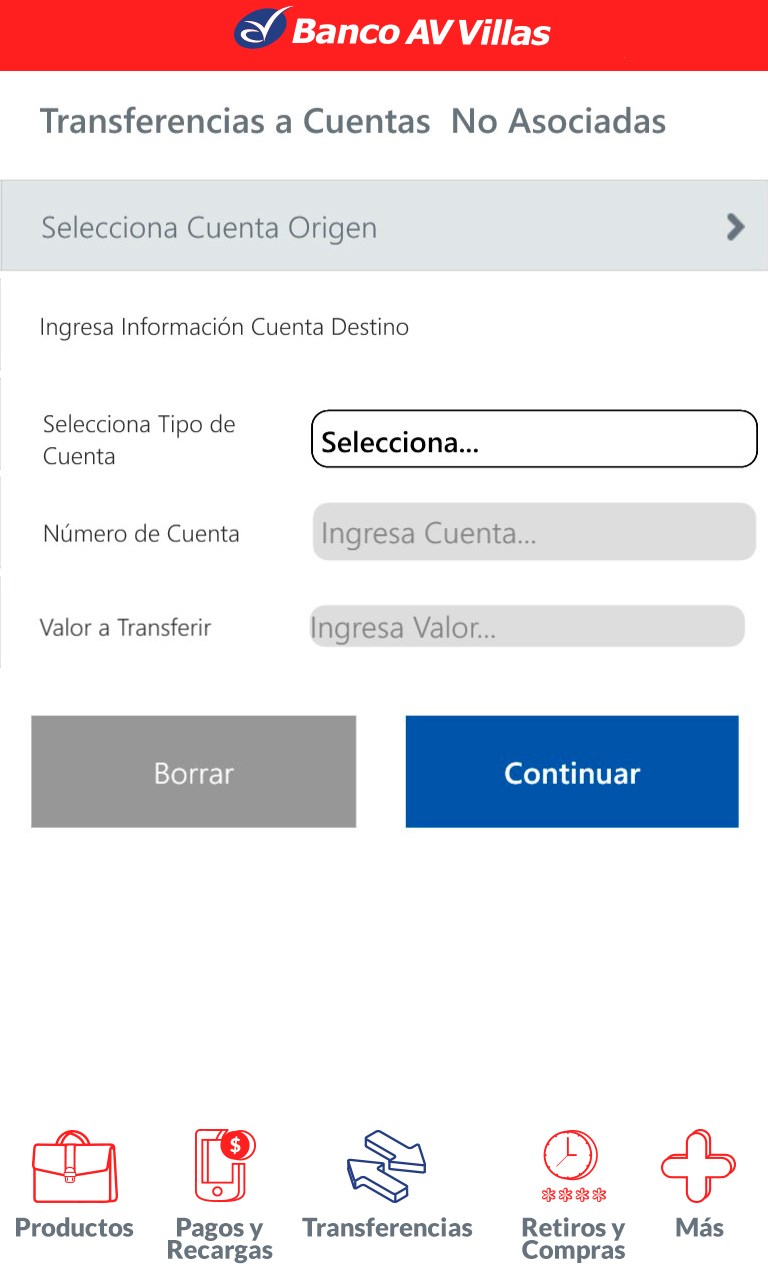Tap the Valor a Transferir input
The height and width of the screenshot is (1280, 768).
click(527, 627)
